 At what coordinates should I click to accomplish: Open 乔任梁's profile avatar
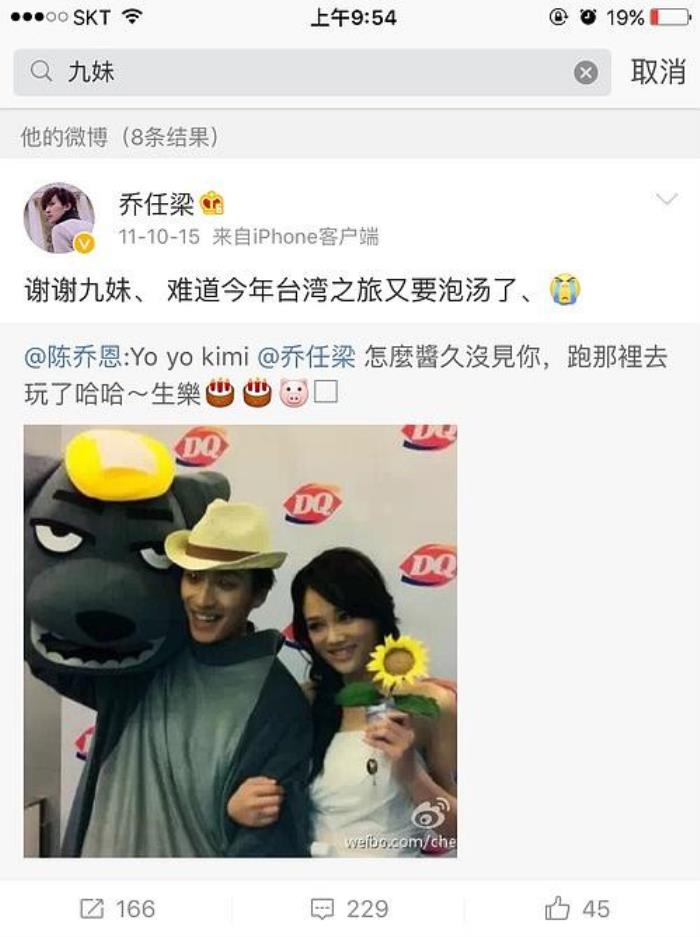tap(59, 217)
